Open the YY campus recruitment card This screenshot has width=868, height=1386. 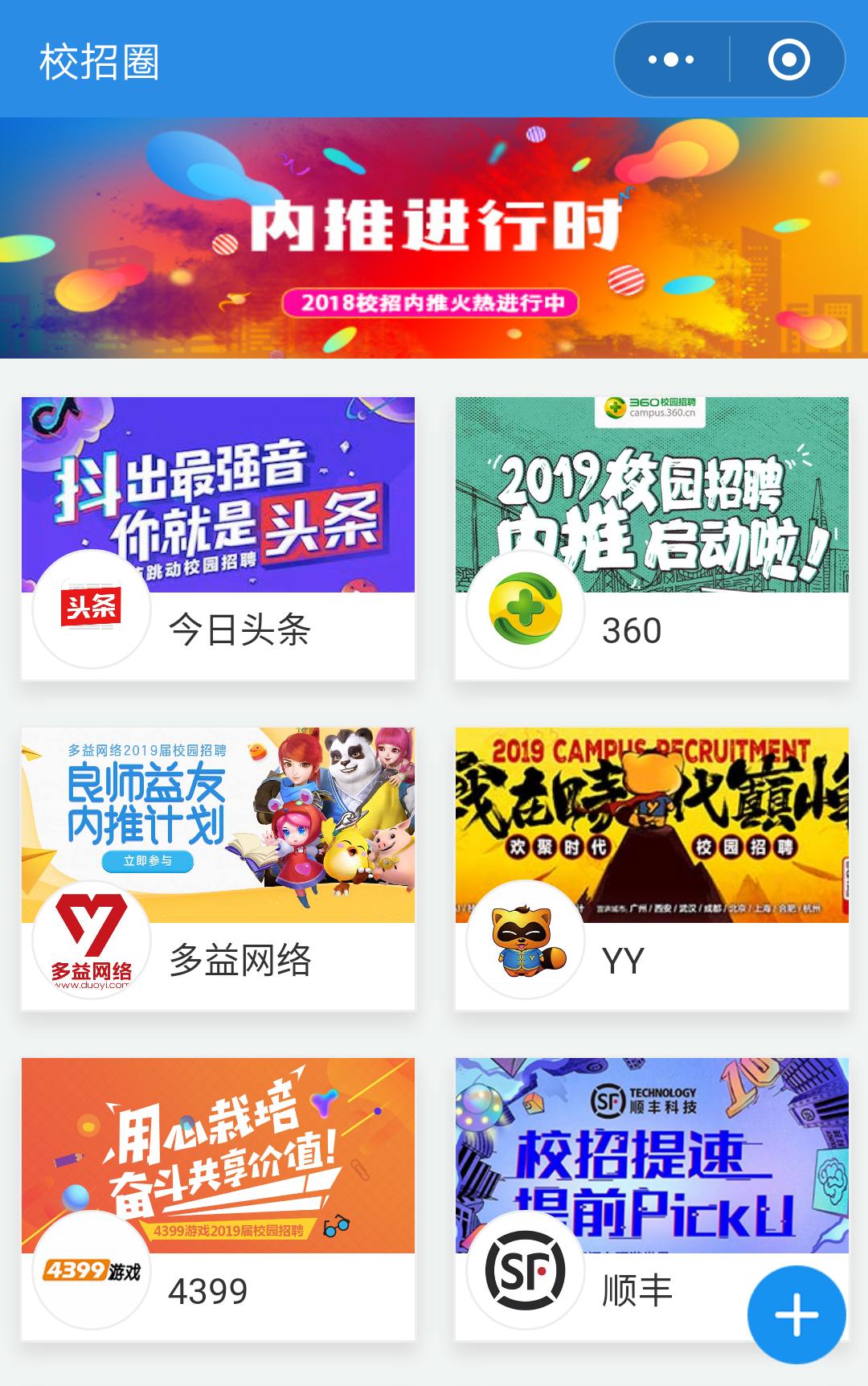click(x=652, y=868)
